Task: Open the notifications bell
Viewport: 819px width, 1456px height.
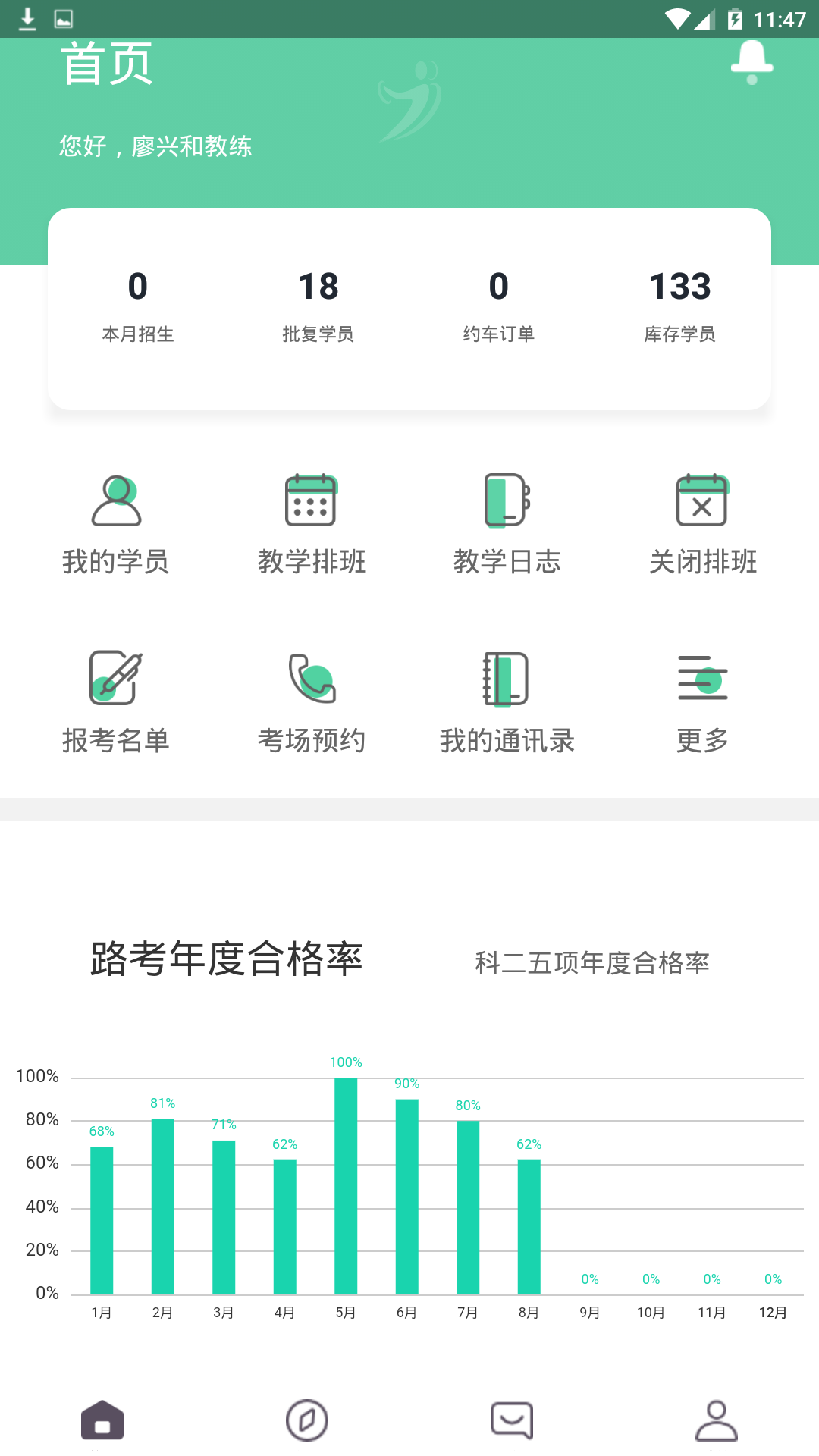Action: click(751, 62)
